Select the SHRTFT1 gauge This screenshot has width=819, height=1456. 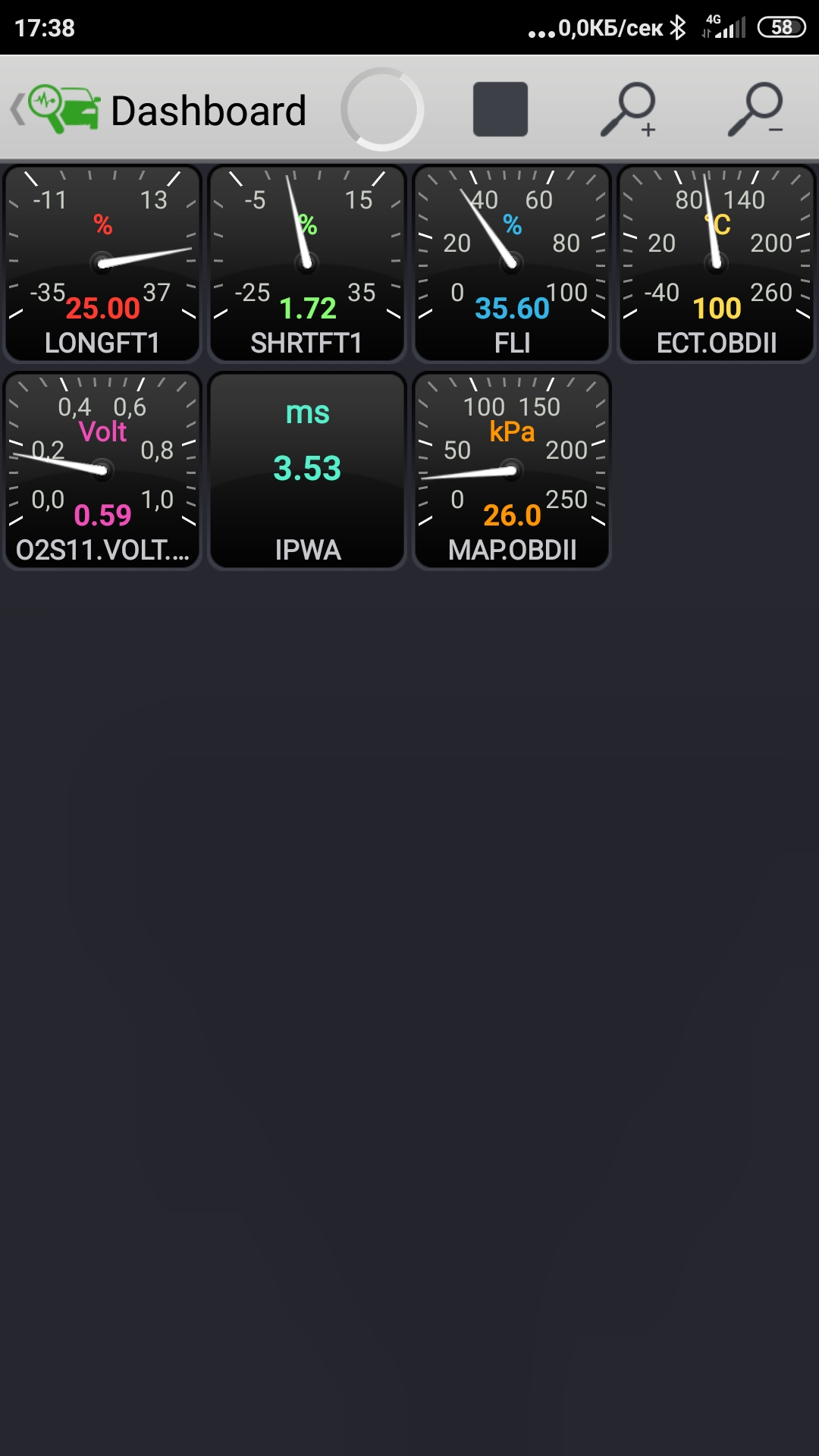point(307,263)
